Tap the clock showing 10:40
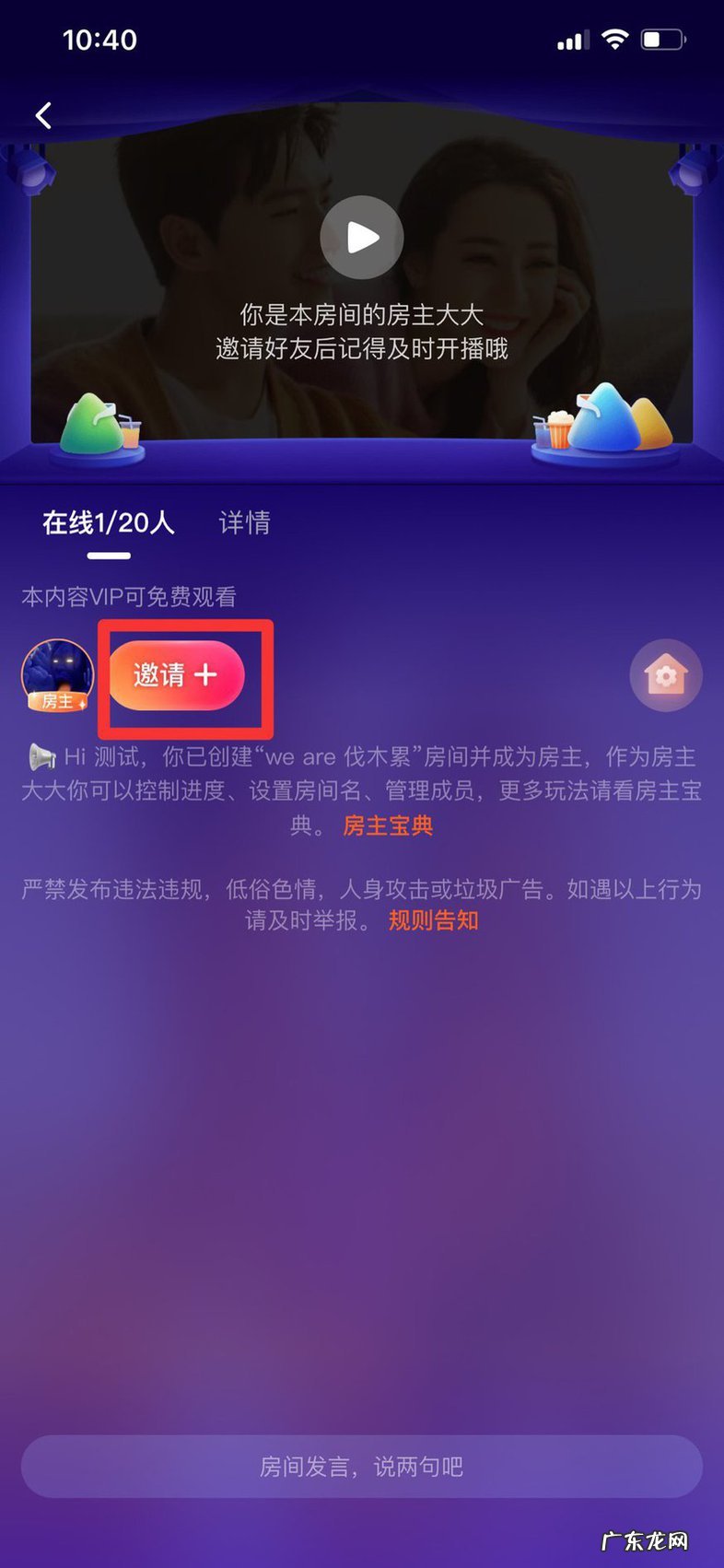 [x=100, y=40]
